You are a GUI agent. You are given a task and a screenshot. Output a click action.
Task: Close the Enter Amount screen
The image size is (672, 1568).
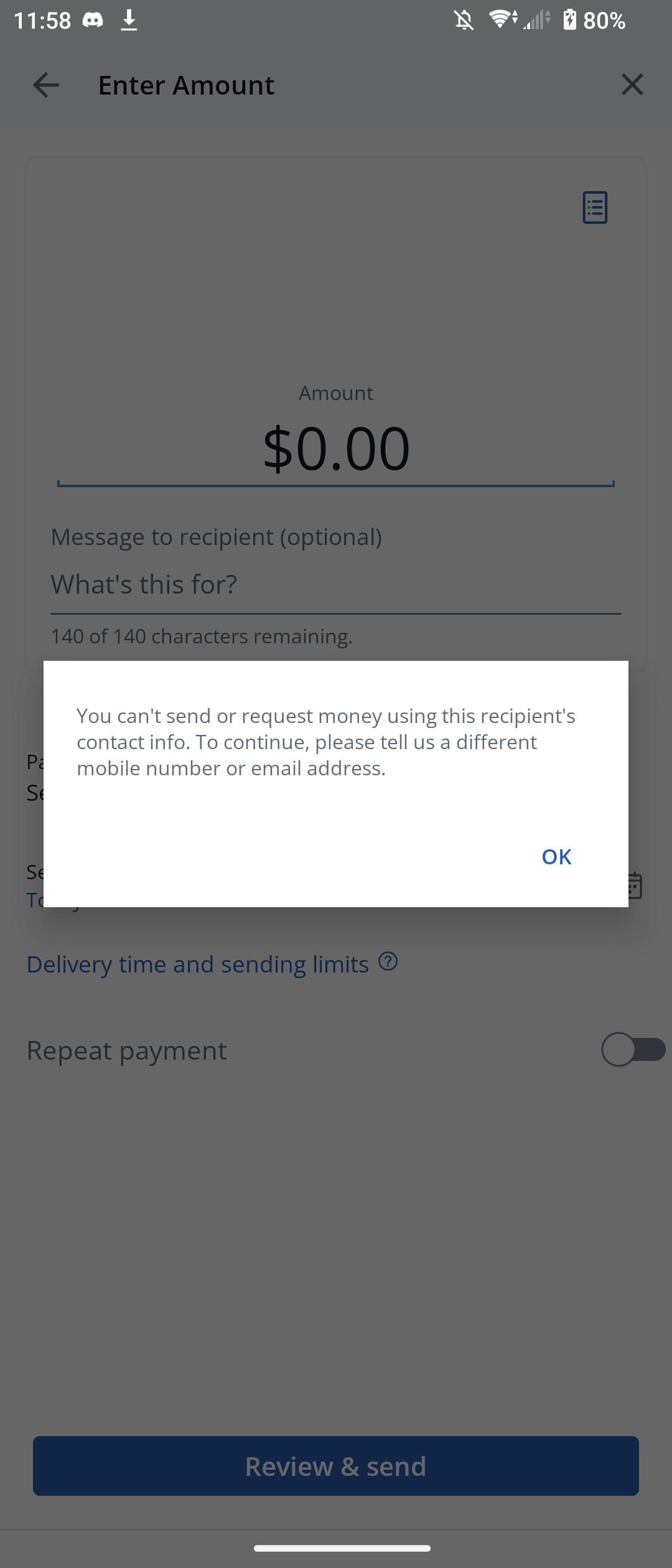point(632,85)
